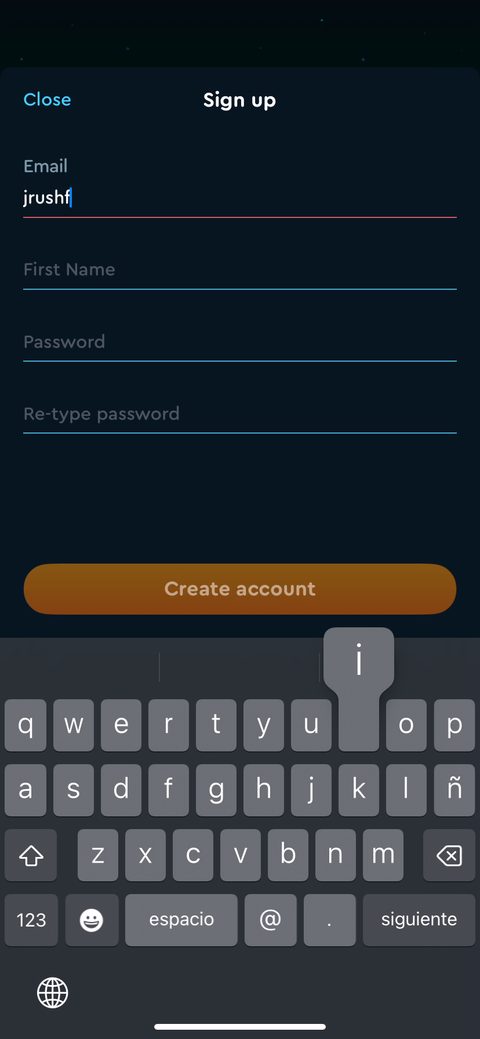Close the Sign up sheet
This screenshot has width=480, height=1039.
point(47,99)
